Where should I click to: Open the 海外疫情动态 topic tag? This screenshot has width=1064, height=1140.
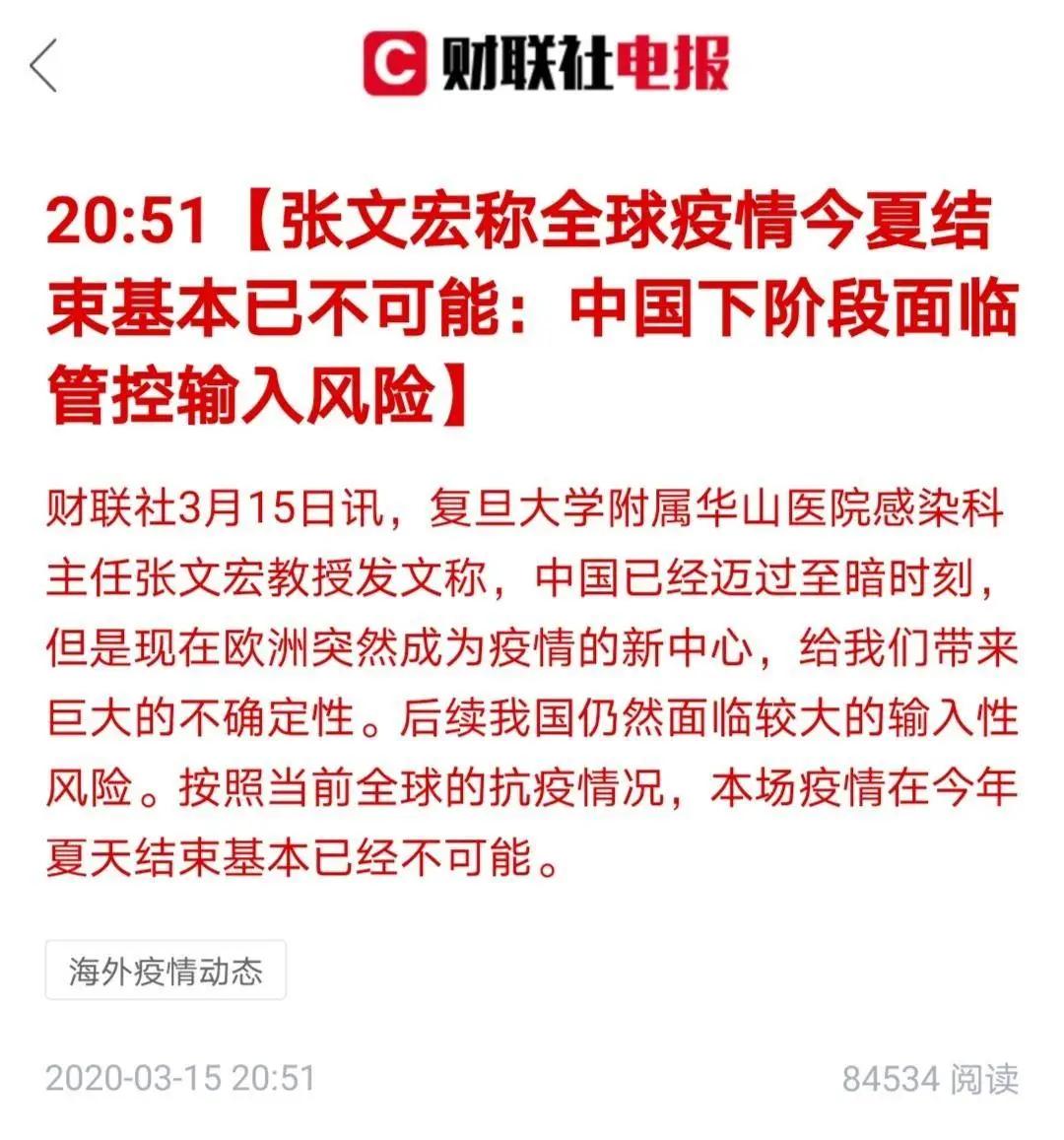click(166, 971)
